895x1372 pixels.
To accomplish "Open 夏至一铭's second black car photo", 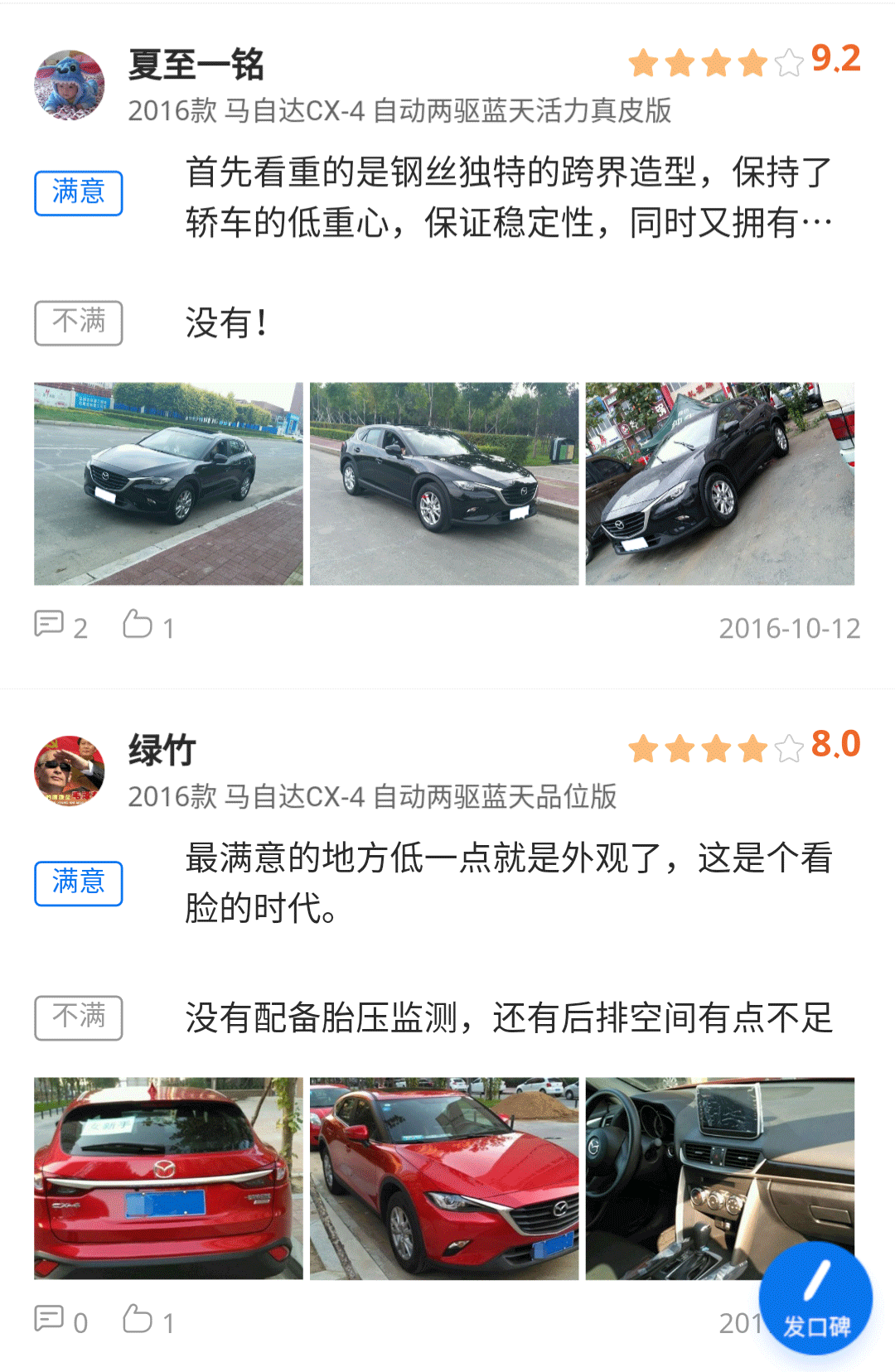I will (444, 484).
